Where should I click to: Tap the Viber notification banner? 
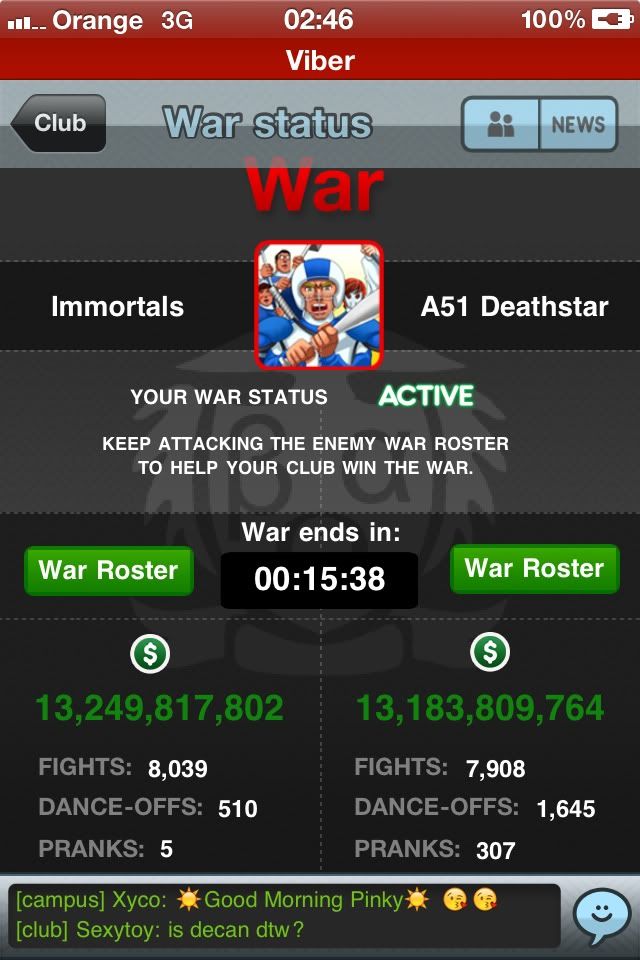click(320, 60)
